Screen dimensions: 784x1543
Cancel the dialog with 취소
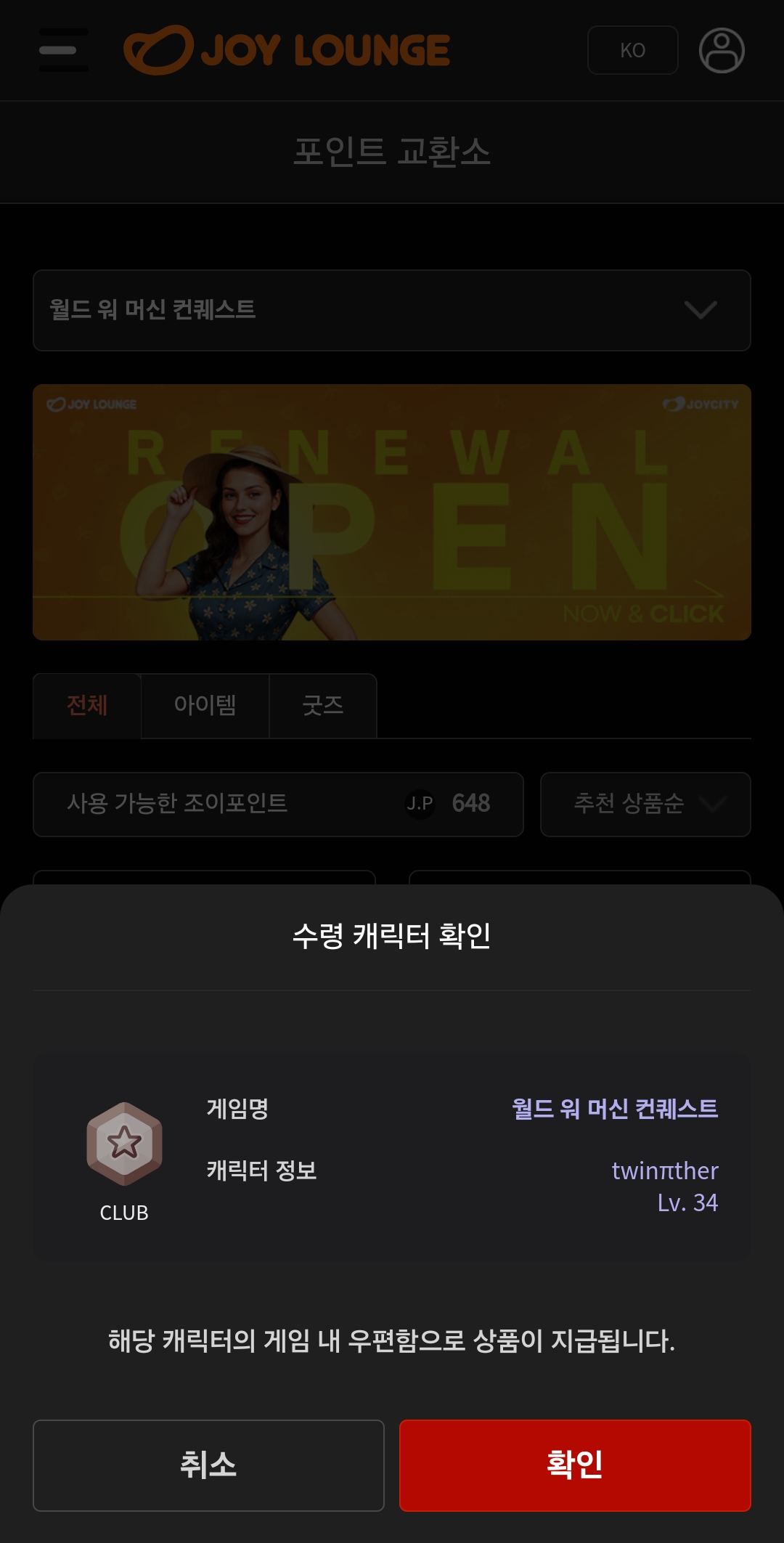[208, 1465]
